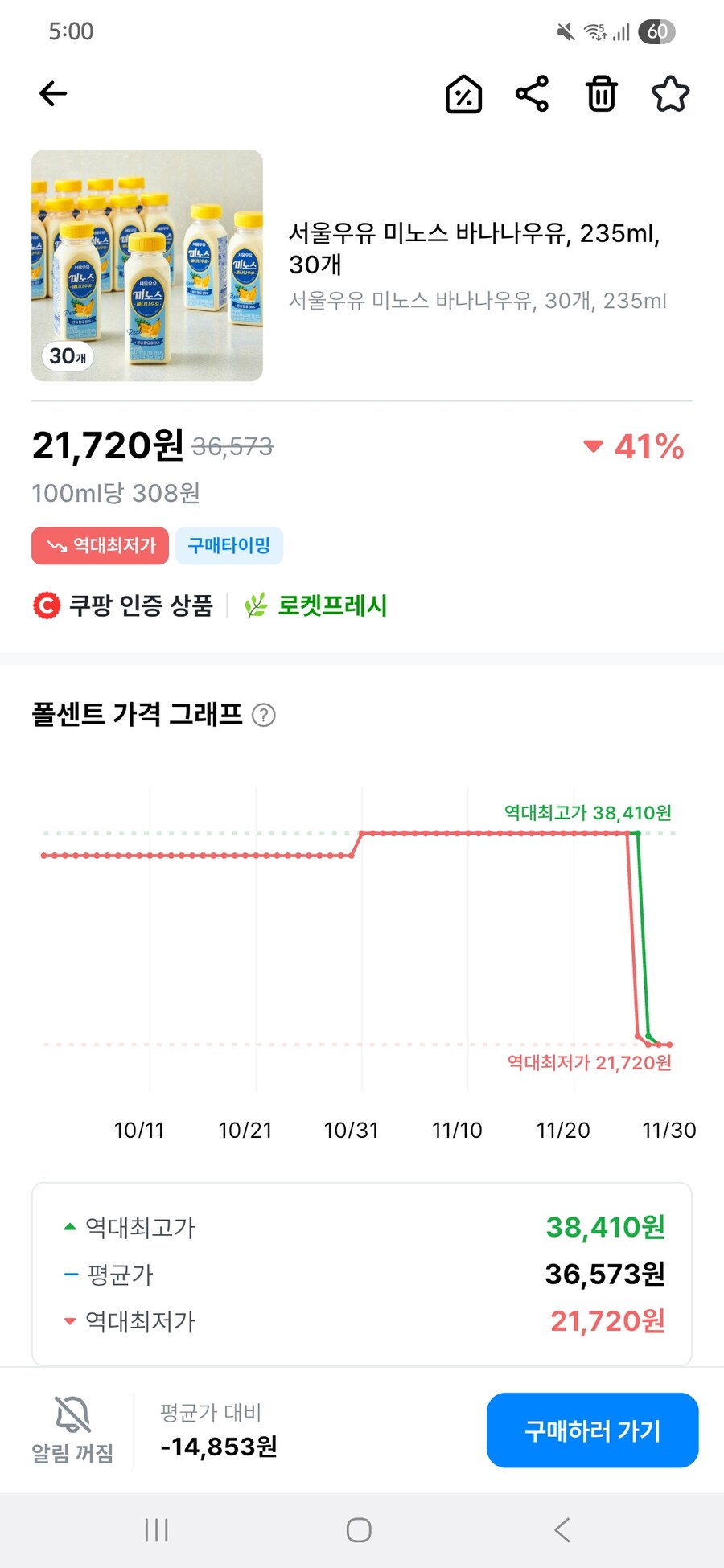The height and width of the screenshot is (1568, 724).
Task: Select the 로켓프레시 leaf icon
Action: [256, 606]
